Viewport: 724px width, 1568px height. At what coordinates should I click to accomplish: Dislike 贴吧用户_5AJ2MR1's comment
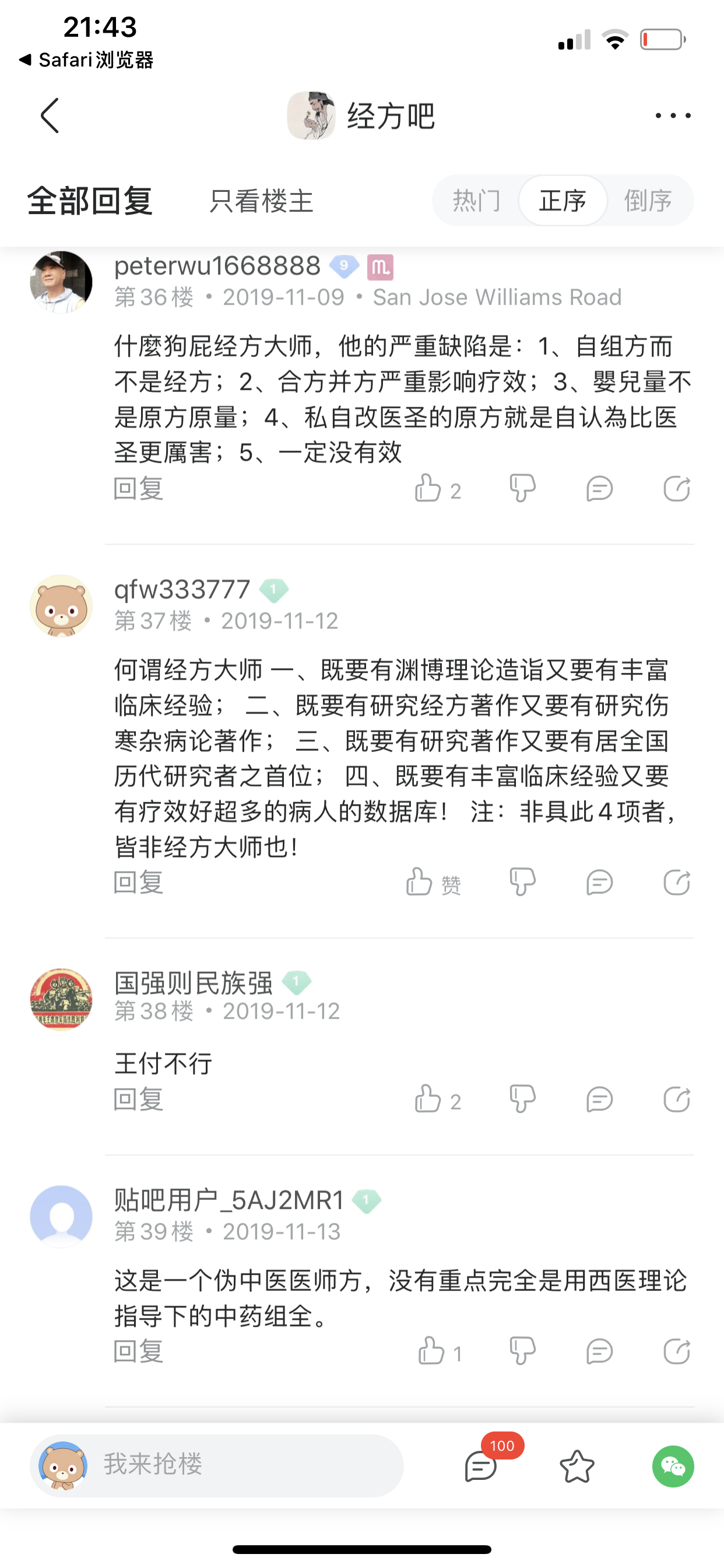pyautogui.click(x=522, y=1352)
